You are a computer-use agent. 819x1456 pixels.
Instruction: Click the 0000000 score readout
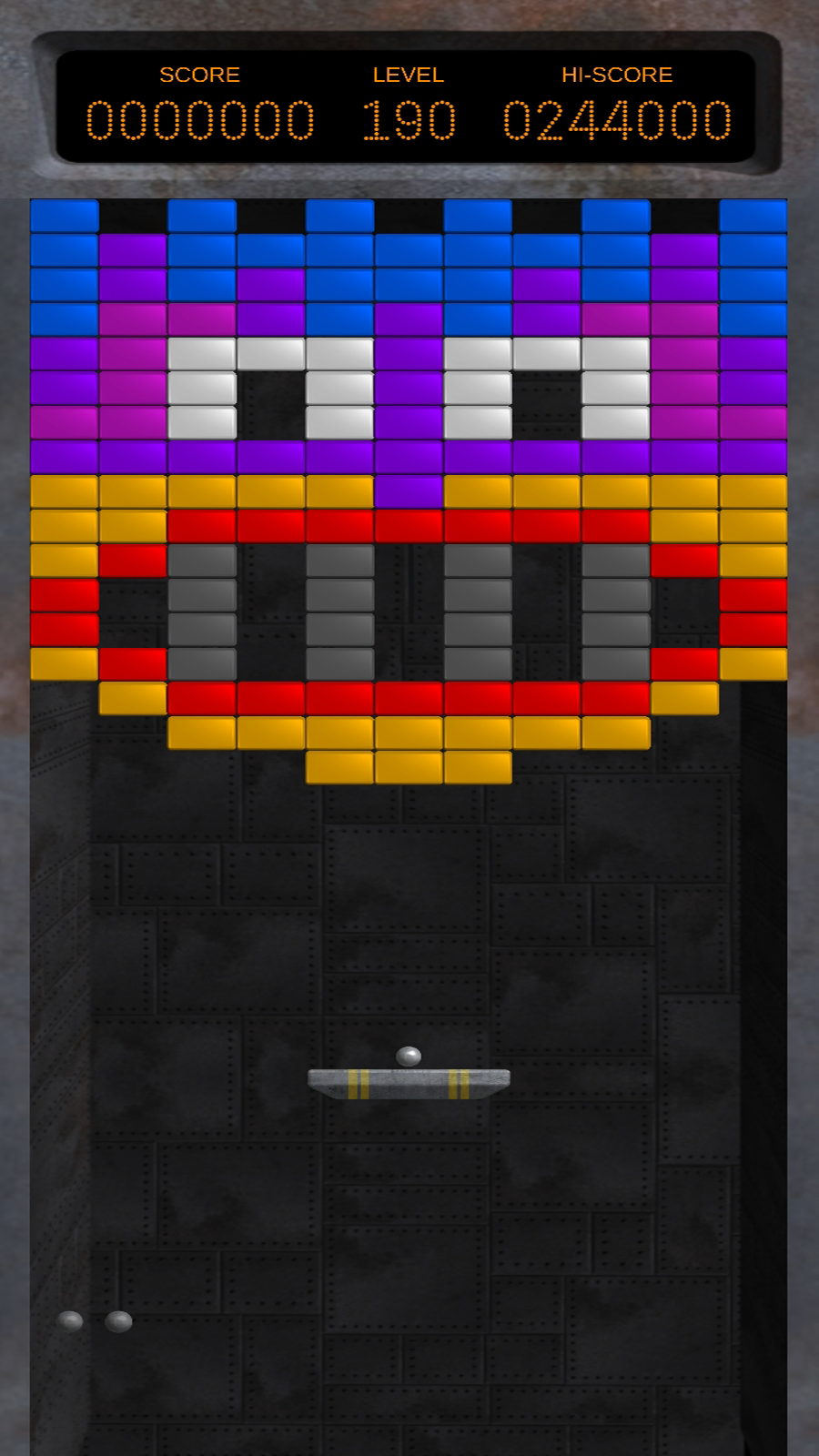[202, 118]
